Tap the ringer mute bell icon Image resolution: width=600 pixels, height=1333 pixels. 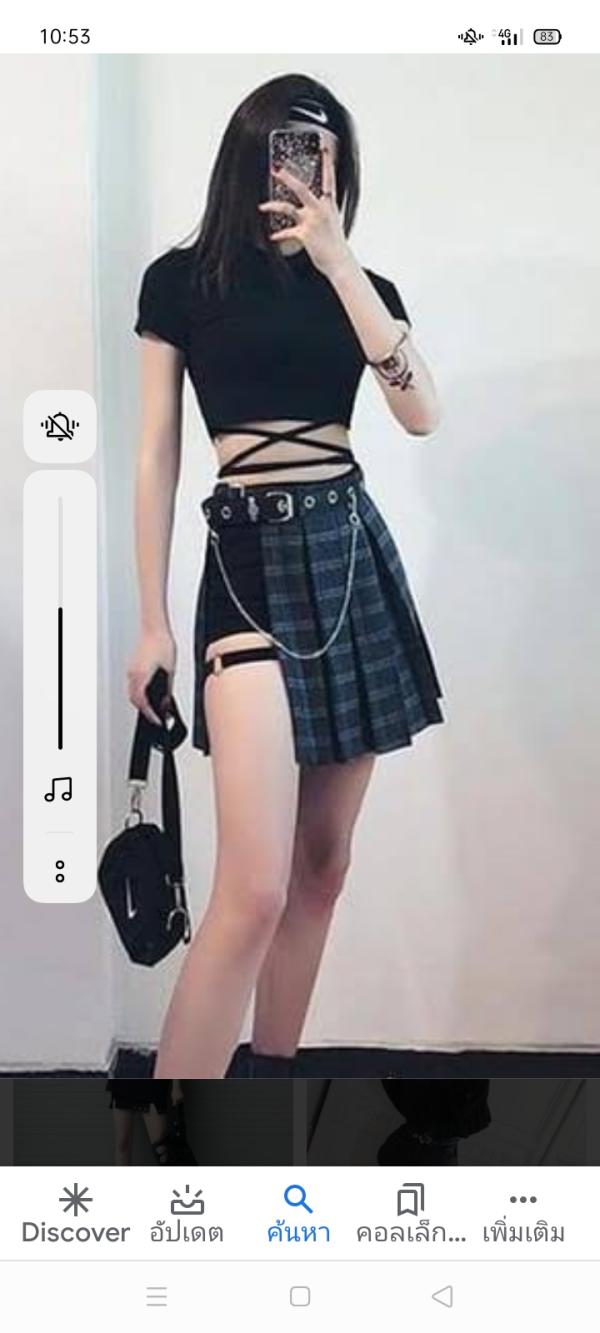(x=60, y=427)
